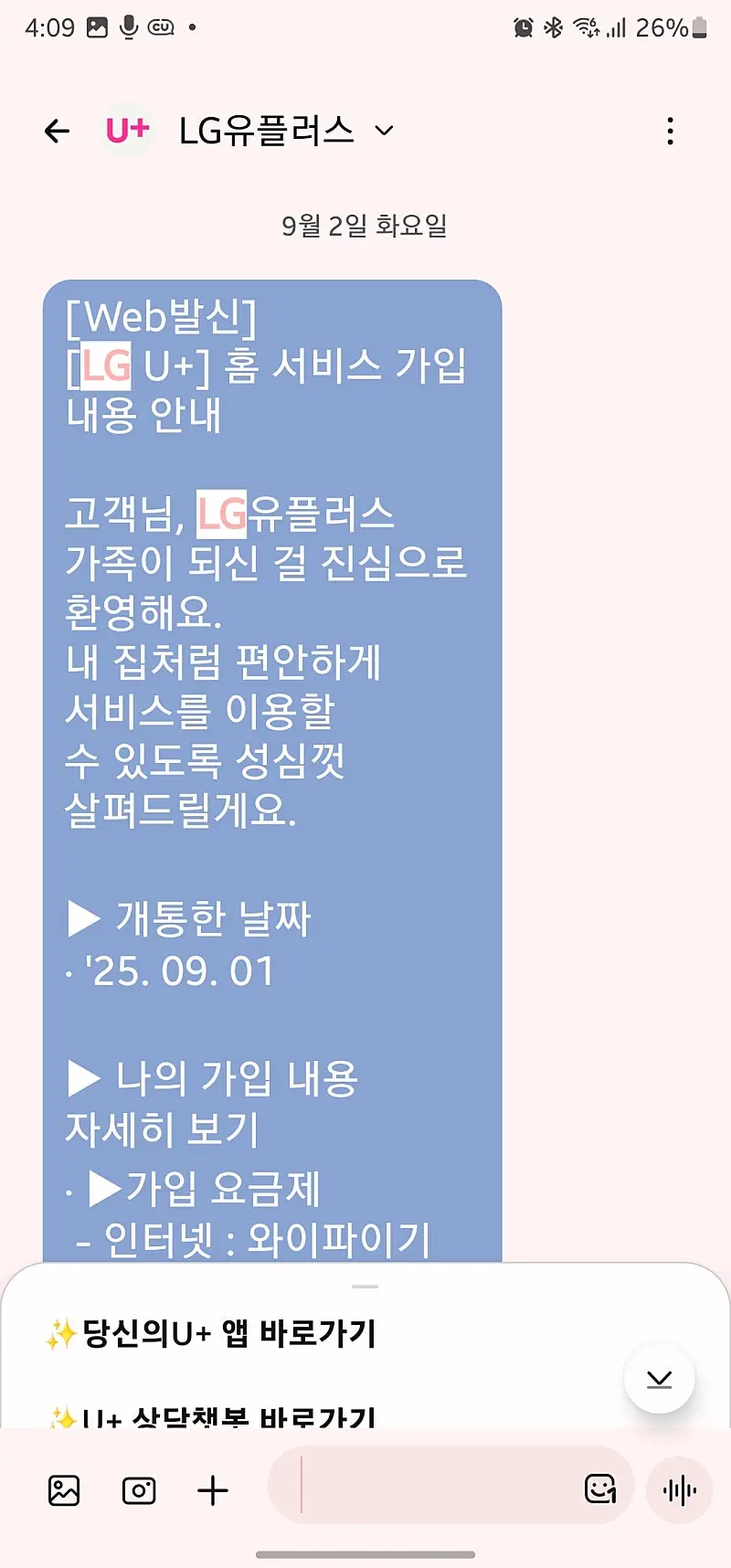The image size is (731, 1568).
Task: Record a voice message
Action: pos(679,1490)
